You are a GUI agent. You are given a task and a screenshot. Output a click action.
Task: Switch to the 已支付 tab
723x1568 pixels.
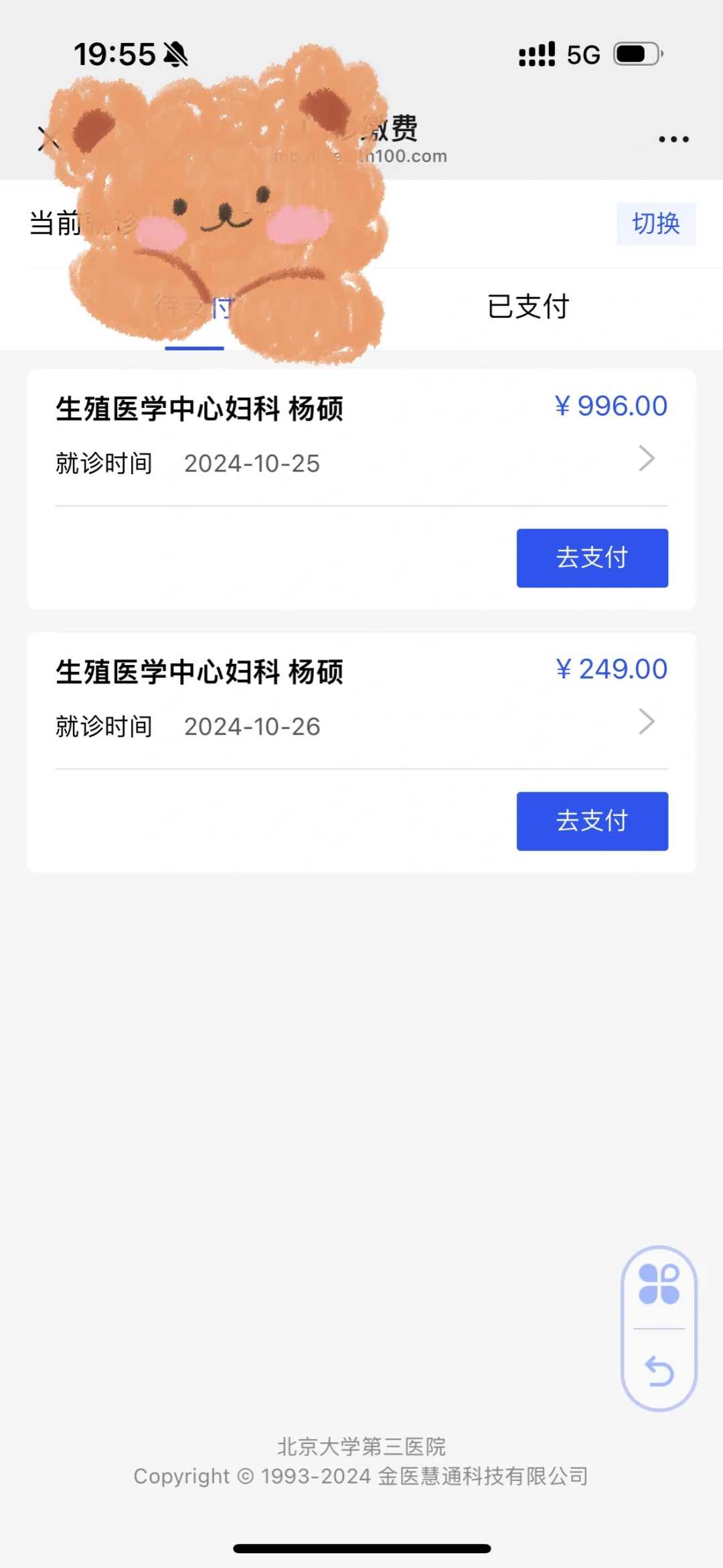click(528, 307)
